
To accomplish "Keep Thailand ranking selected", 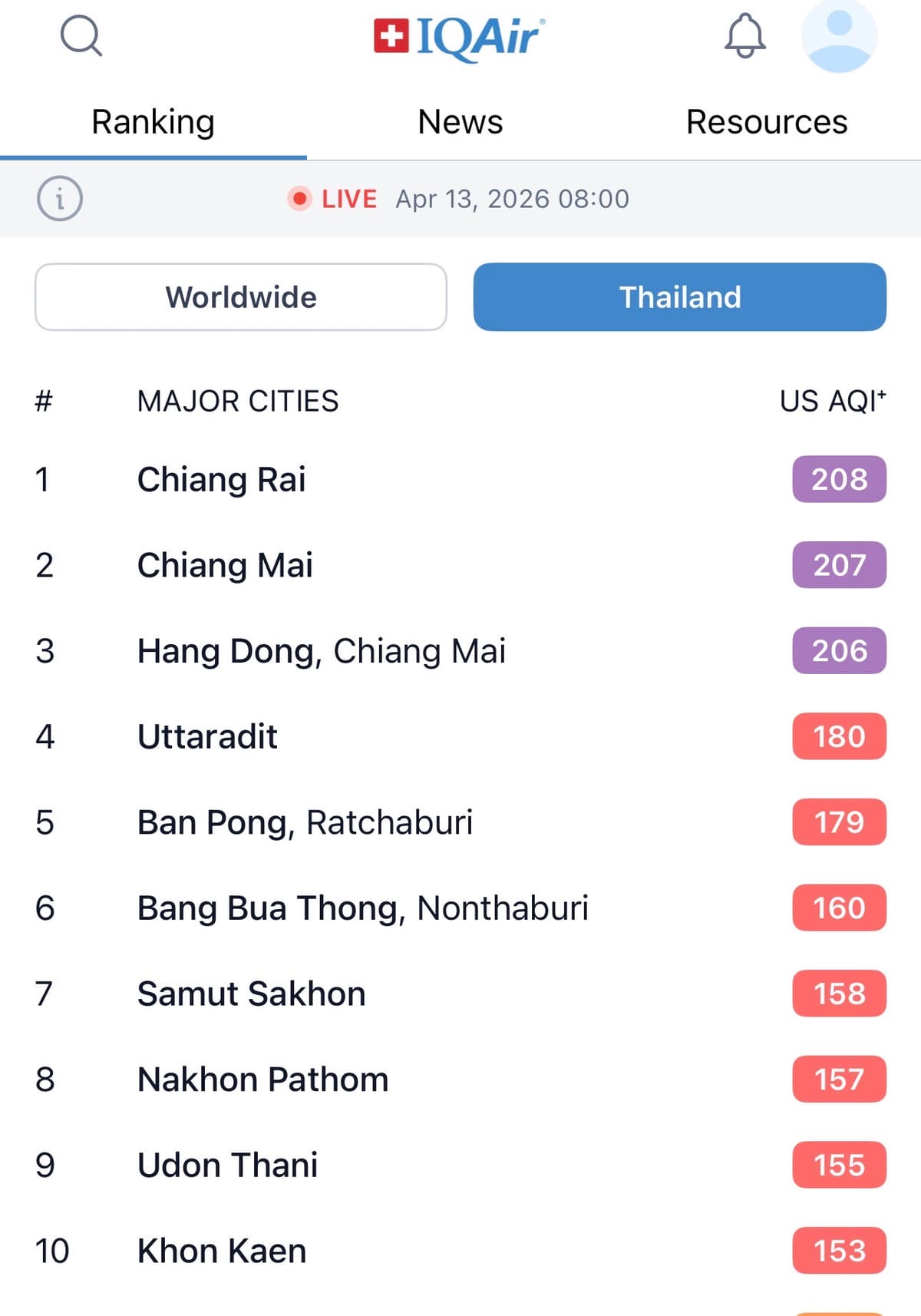I will [x=678, y=297].
